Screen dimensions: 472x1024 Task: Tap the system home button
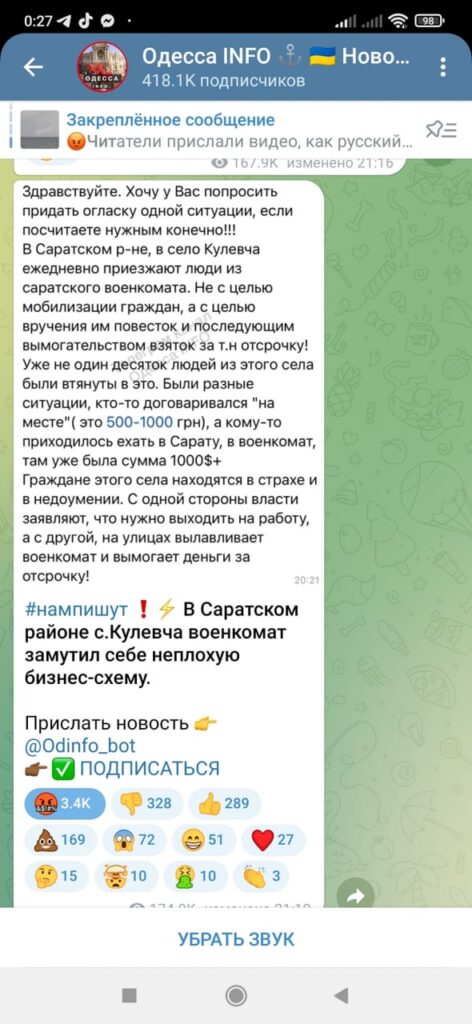click(x=236, y=995)
